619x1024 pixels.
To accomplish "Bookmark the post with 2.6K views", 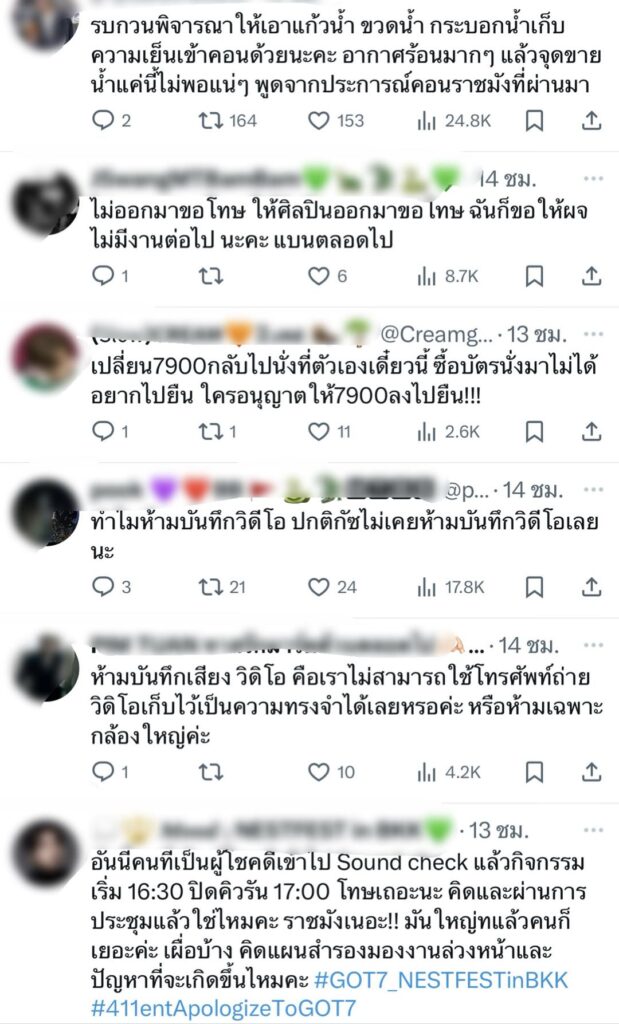I will click(x=535, y=431).
